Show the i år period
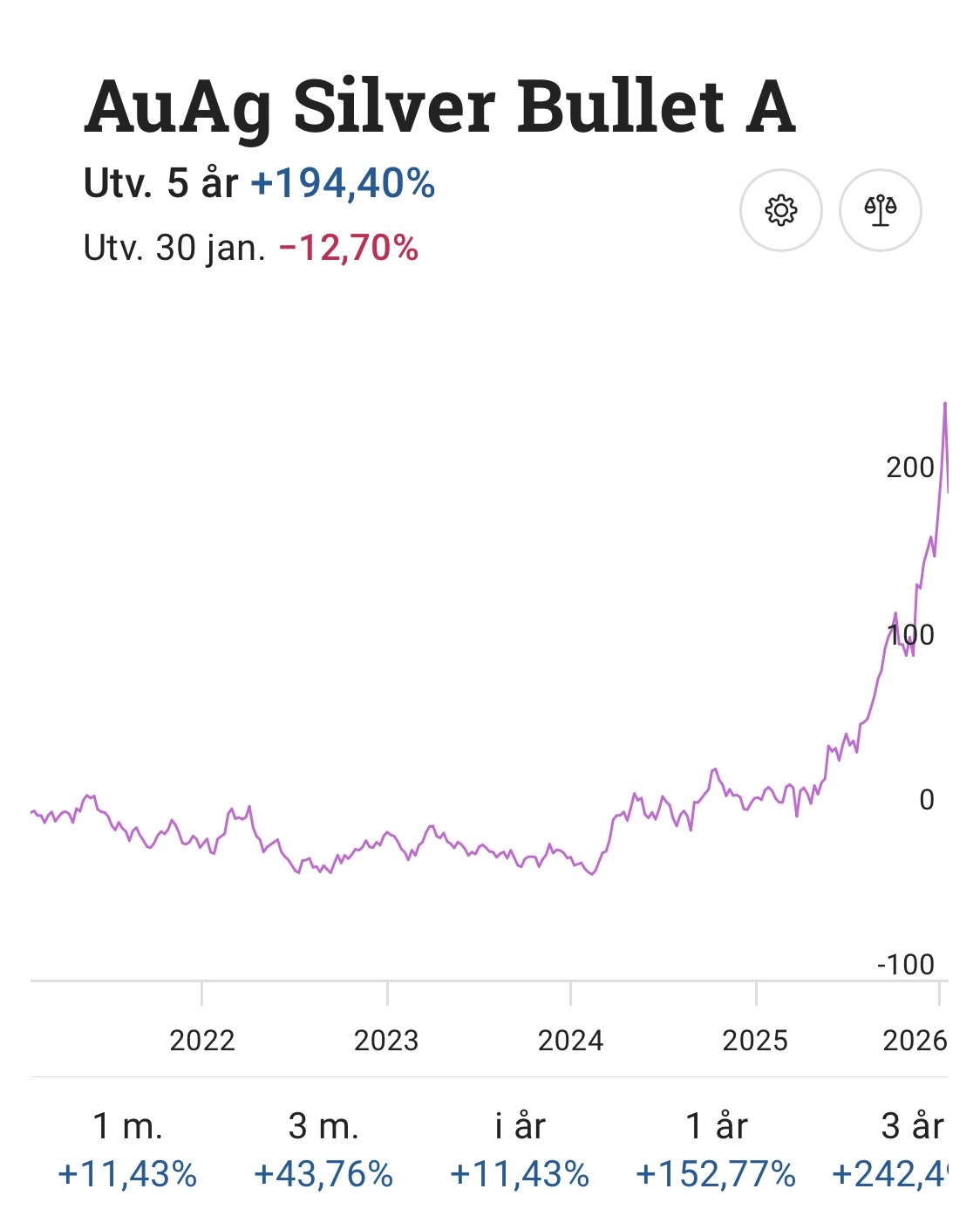 (x=520, y=1150)
